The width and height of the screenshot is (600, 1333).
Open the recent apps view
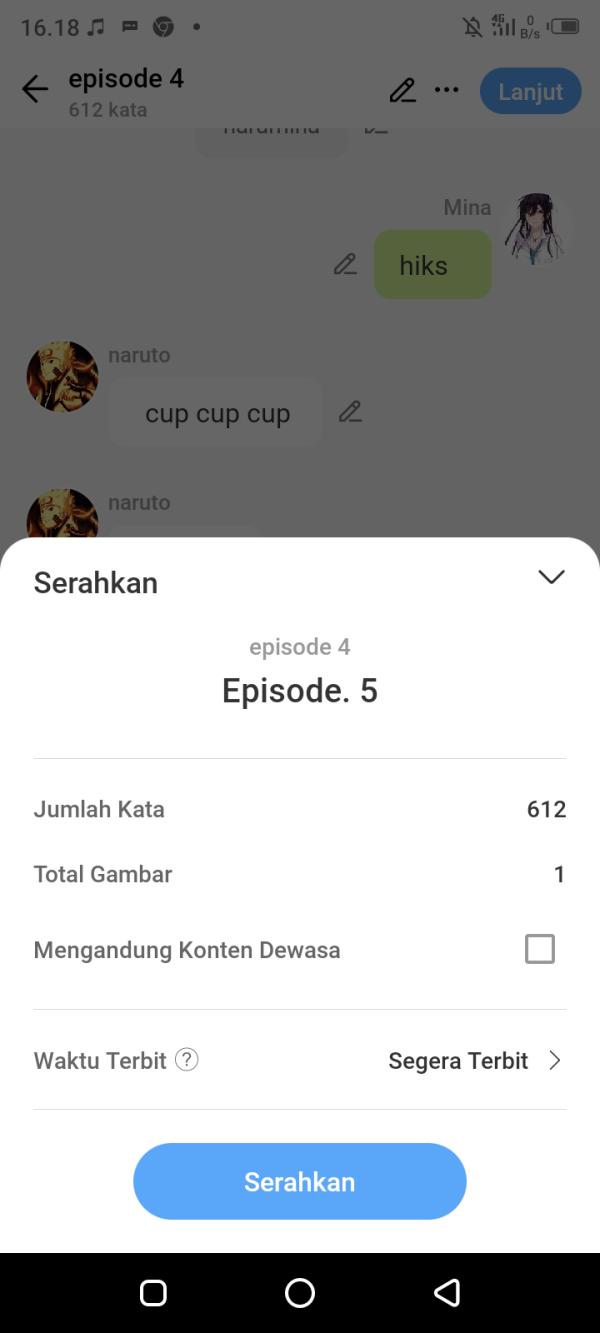pos(153,1293)
